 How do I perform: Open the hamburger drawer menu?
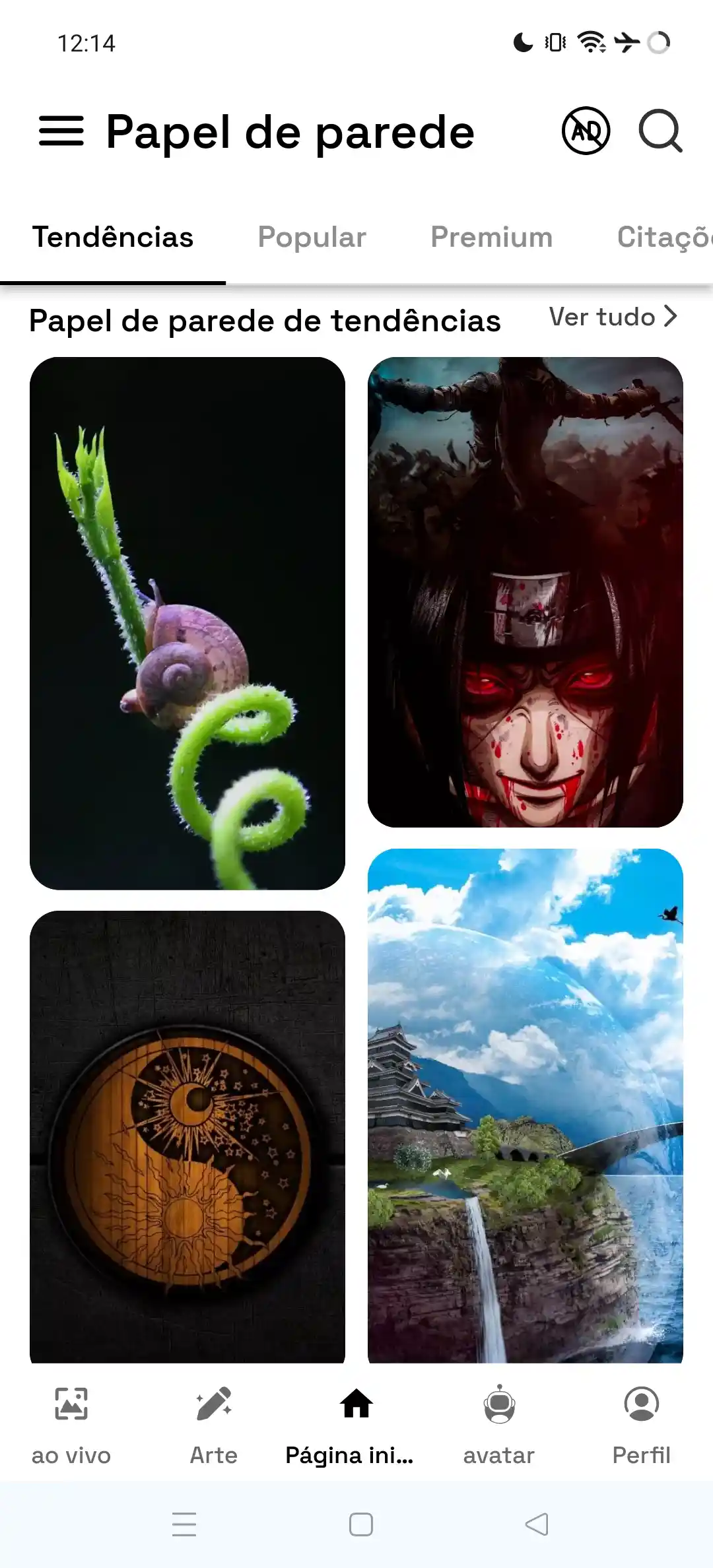click(61, 131)
